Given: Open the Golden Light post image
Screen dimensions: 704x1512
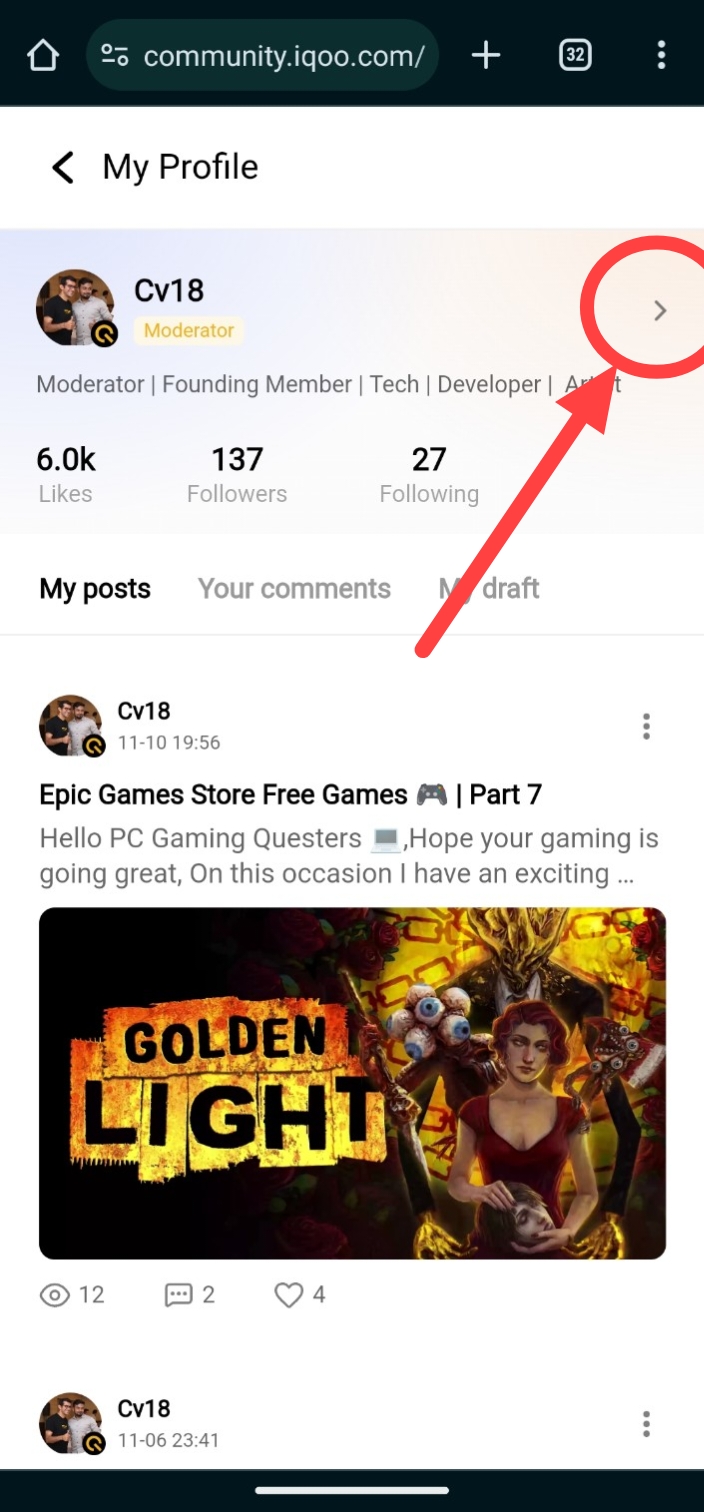Looking at the screenshot, I should 352,1083.
